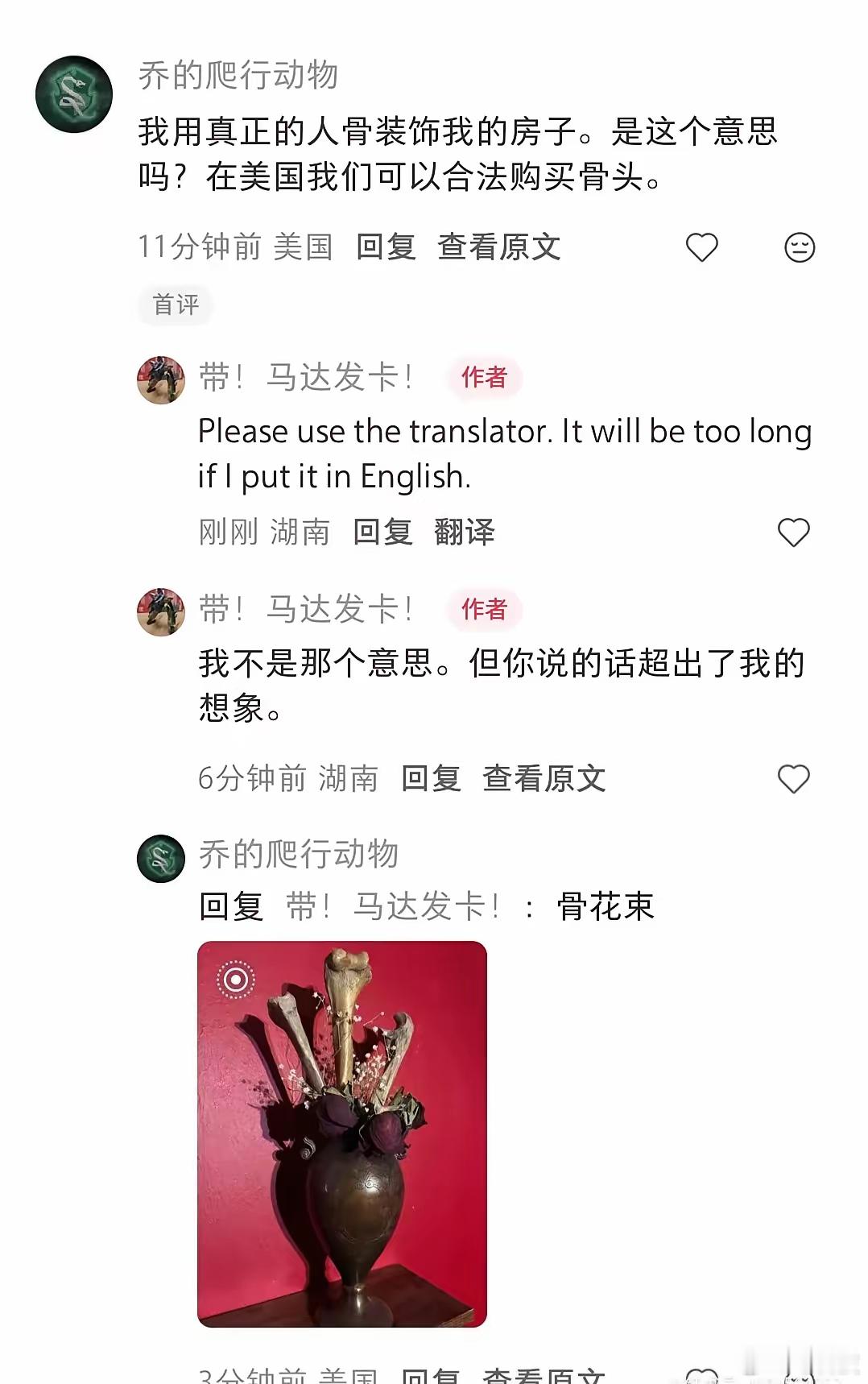Click the red 骨花束 reply text

[606, 906]
